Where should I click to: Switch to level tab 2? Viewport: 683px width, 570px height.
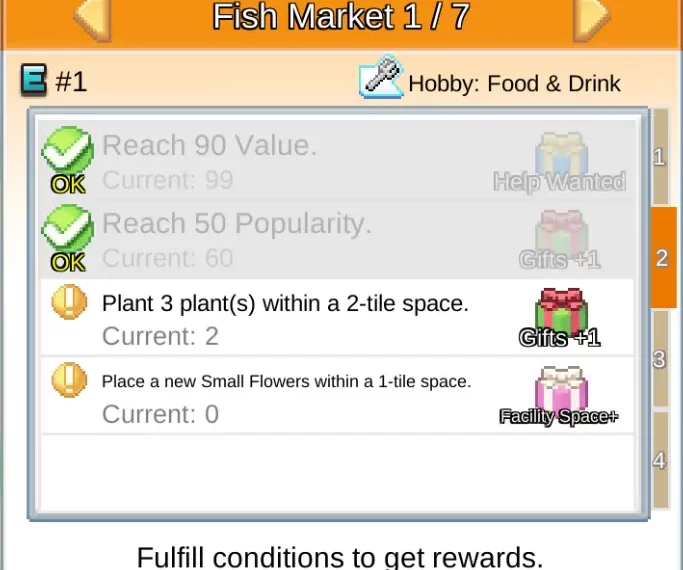click(x=661, y=258)
